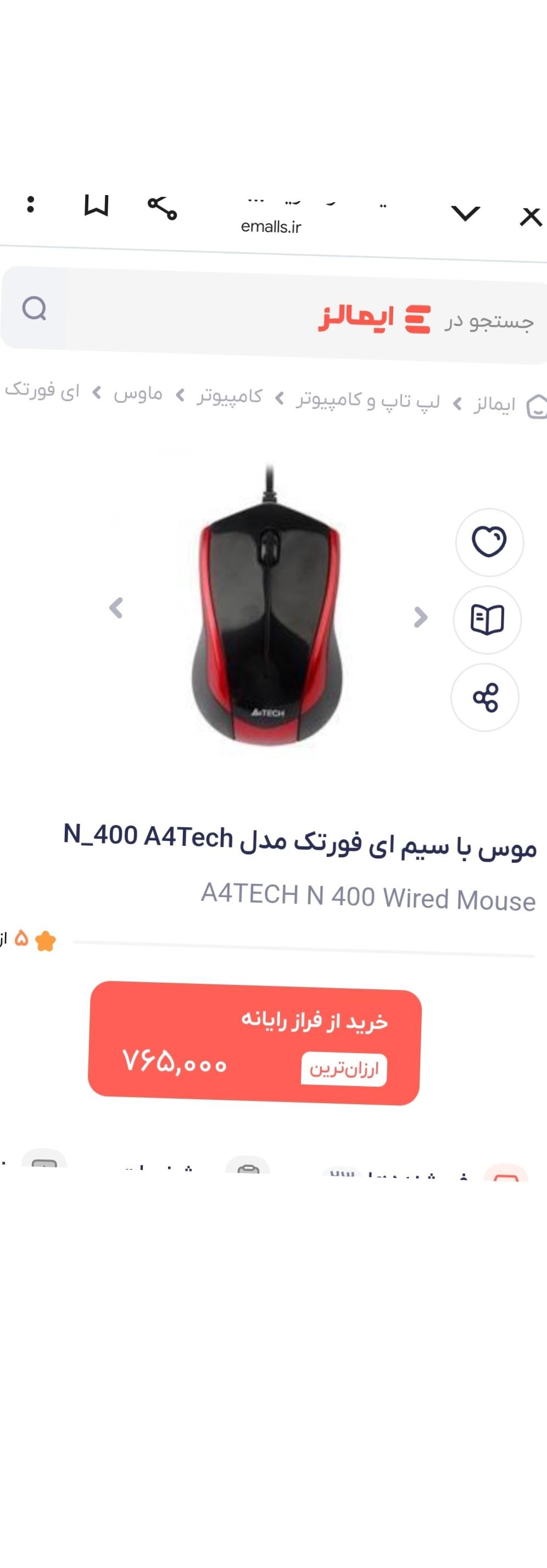This screenshot has width=547, height=1568.
Task: Open the browser overflow menu
Action: pyautogui.click(x=31, y=204)
